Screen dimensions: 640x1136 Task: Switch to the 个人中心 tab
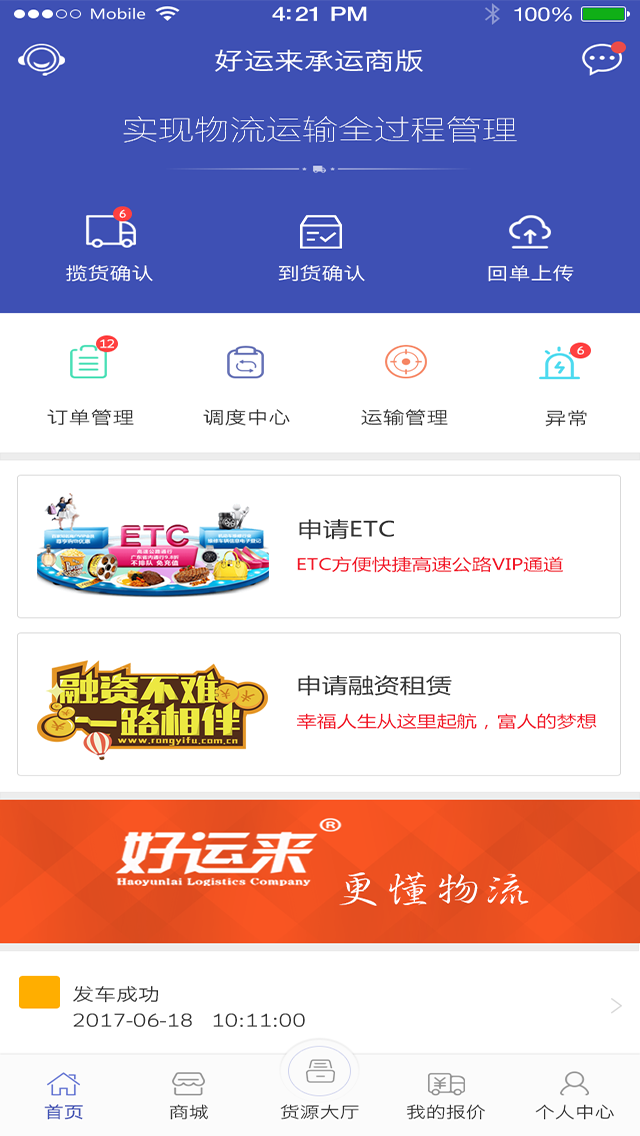[574, 1095]
